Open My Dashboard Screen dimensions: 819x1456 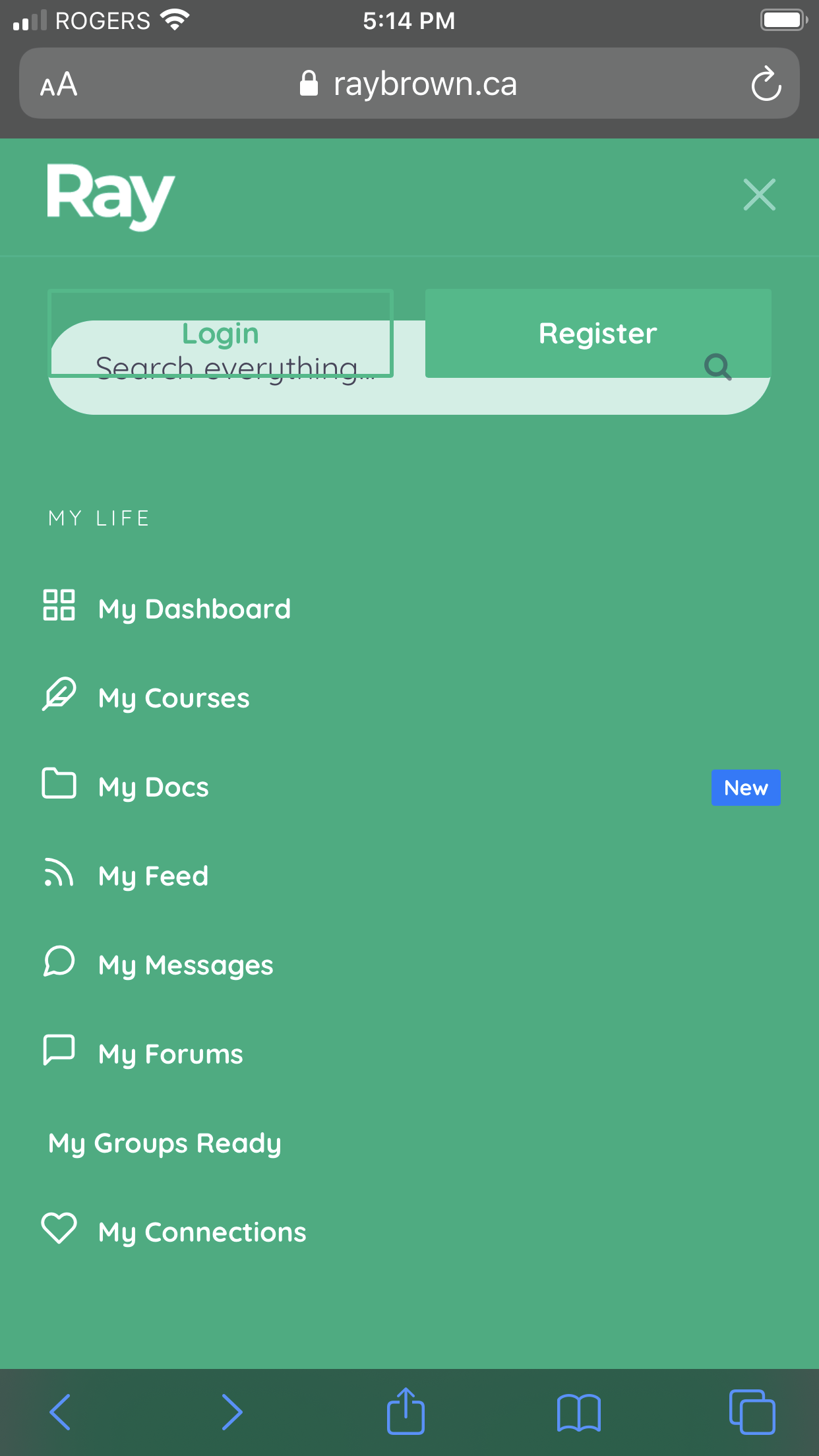(x=167, y=608)
